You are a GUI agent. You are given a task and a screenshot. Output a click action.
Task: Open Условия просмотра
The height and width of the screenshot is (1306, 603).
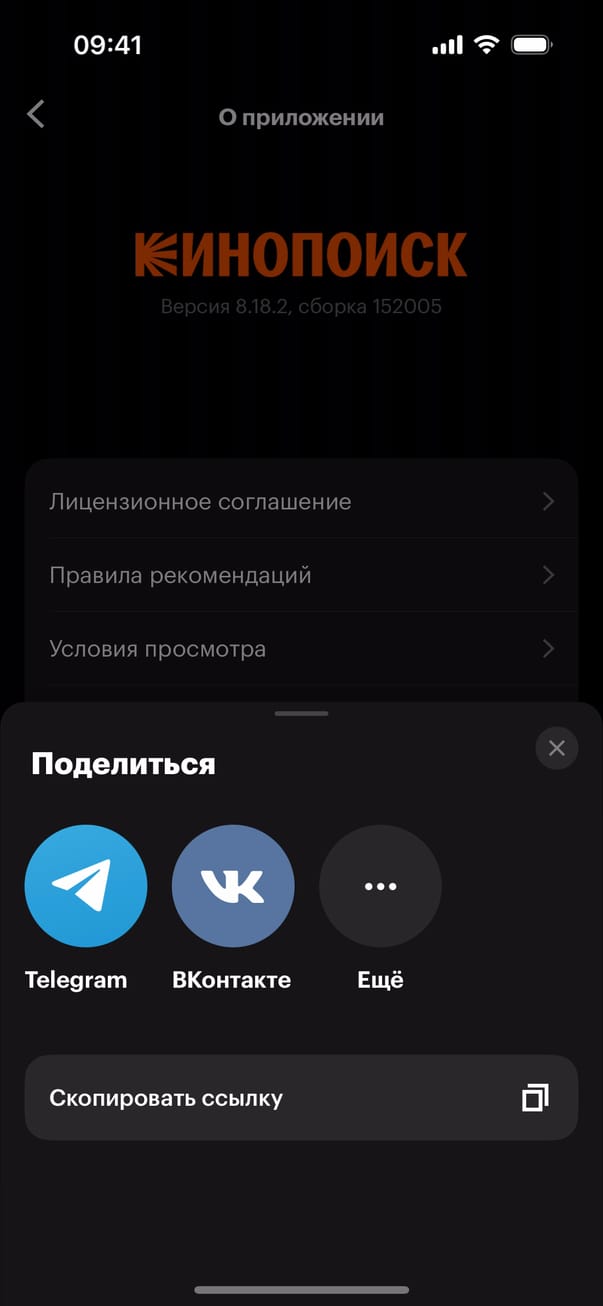301,649
